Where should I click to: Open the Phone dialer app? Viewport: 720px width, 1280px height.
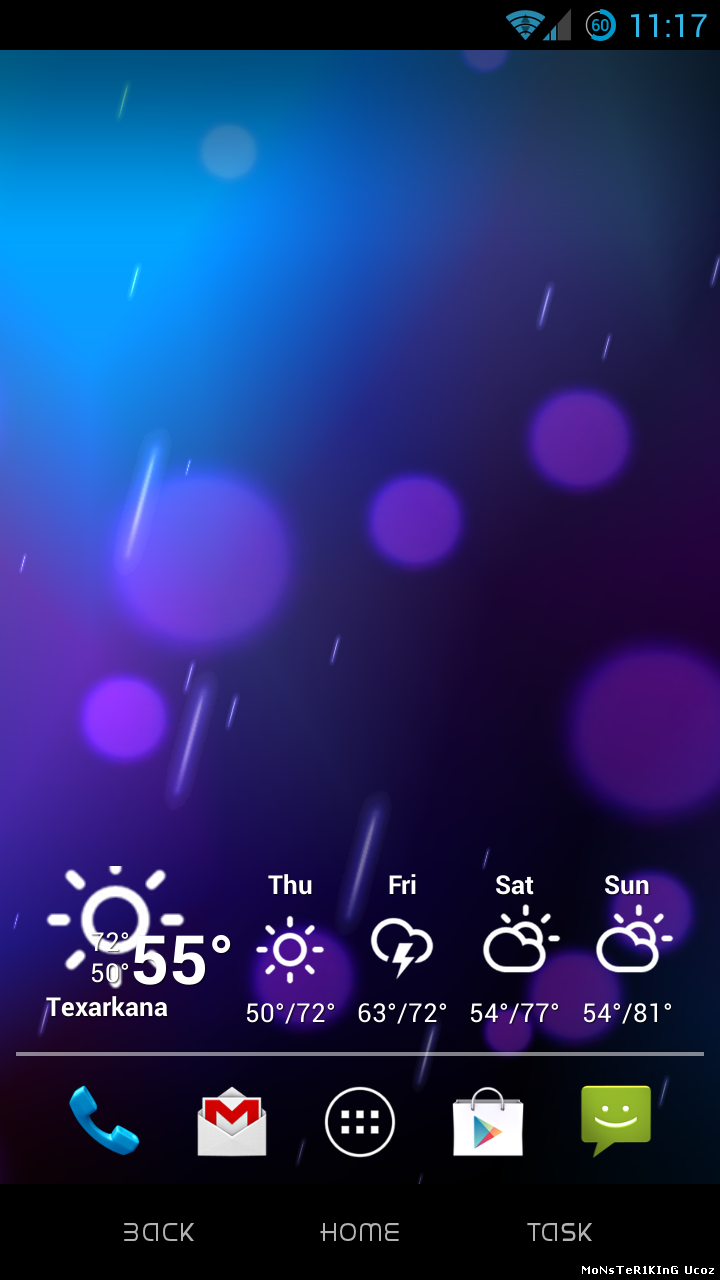click(103, 1121)
